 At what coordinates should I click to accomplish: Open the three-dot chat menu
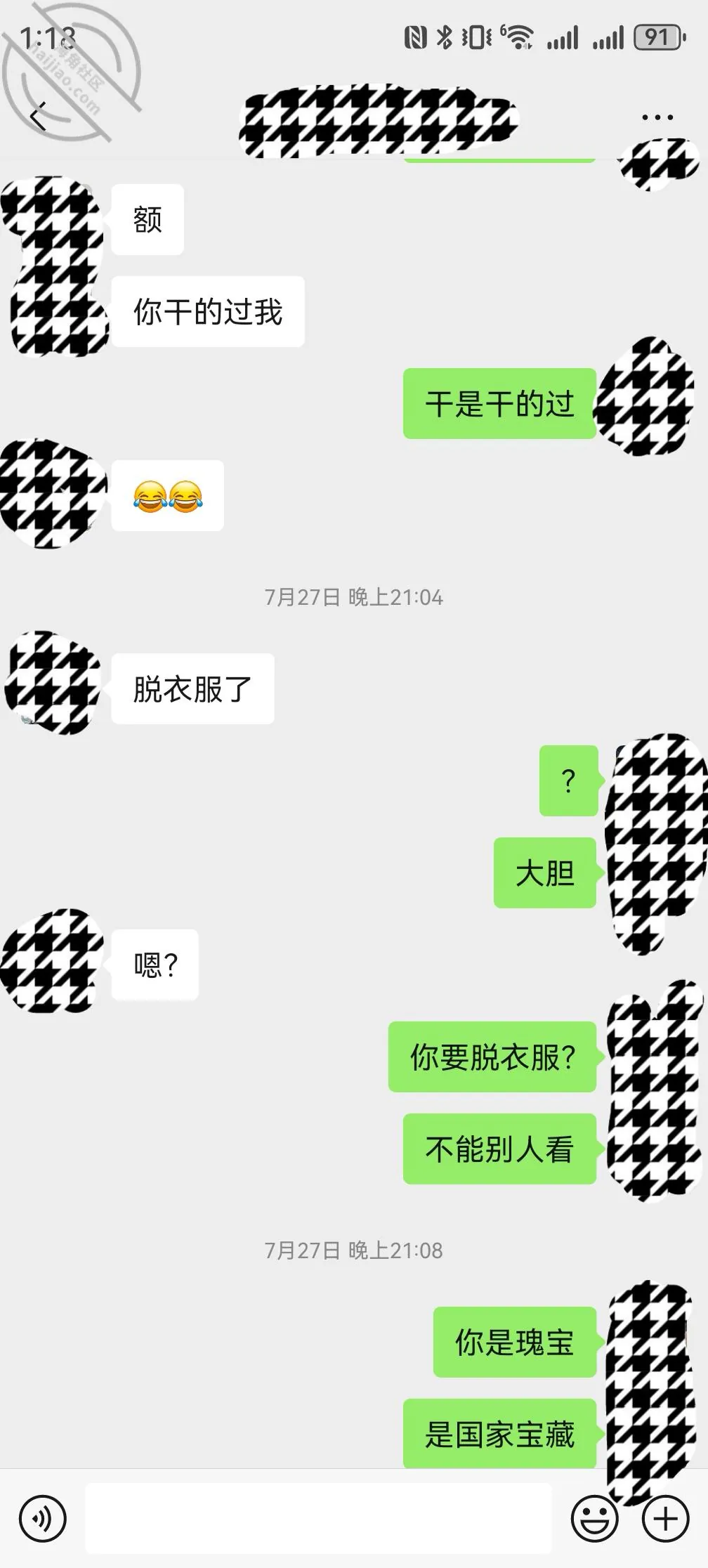point(657,117)
